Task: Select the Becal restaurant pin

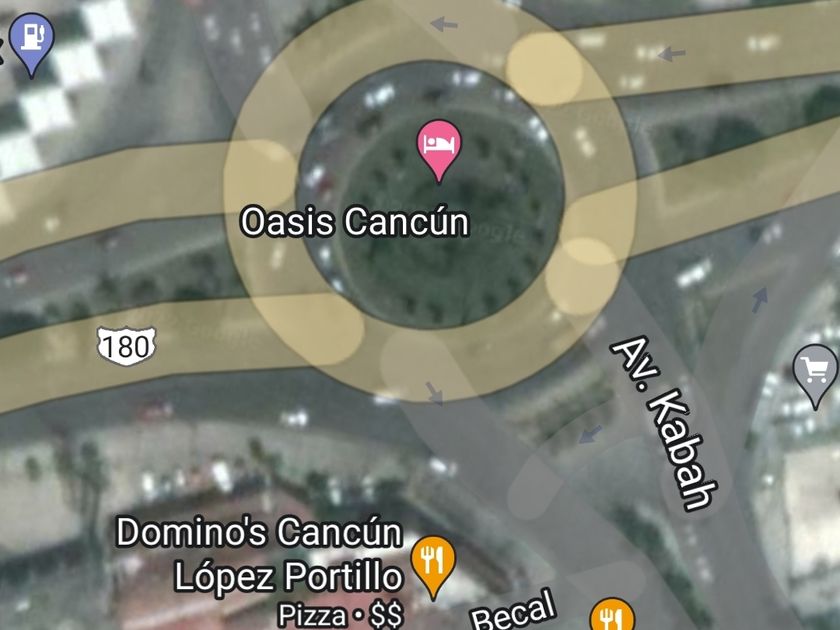Action: pos(611,614)
